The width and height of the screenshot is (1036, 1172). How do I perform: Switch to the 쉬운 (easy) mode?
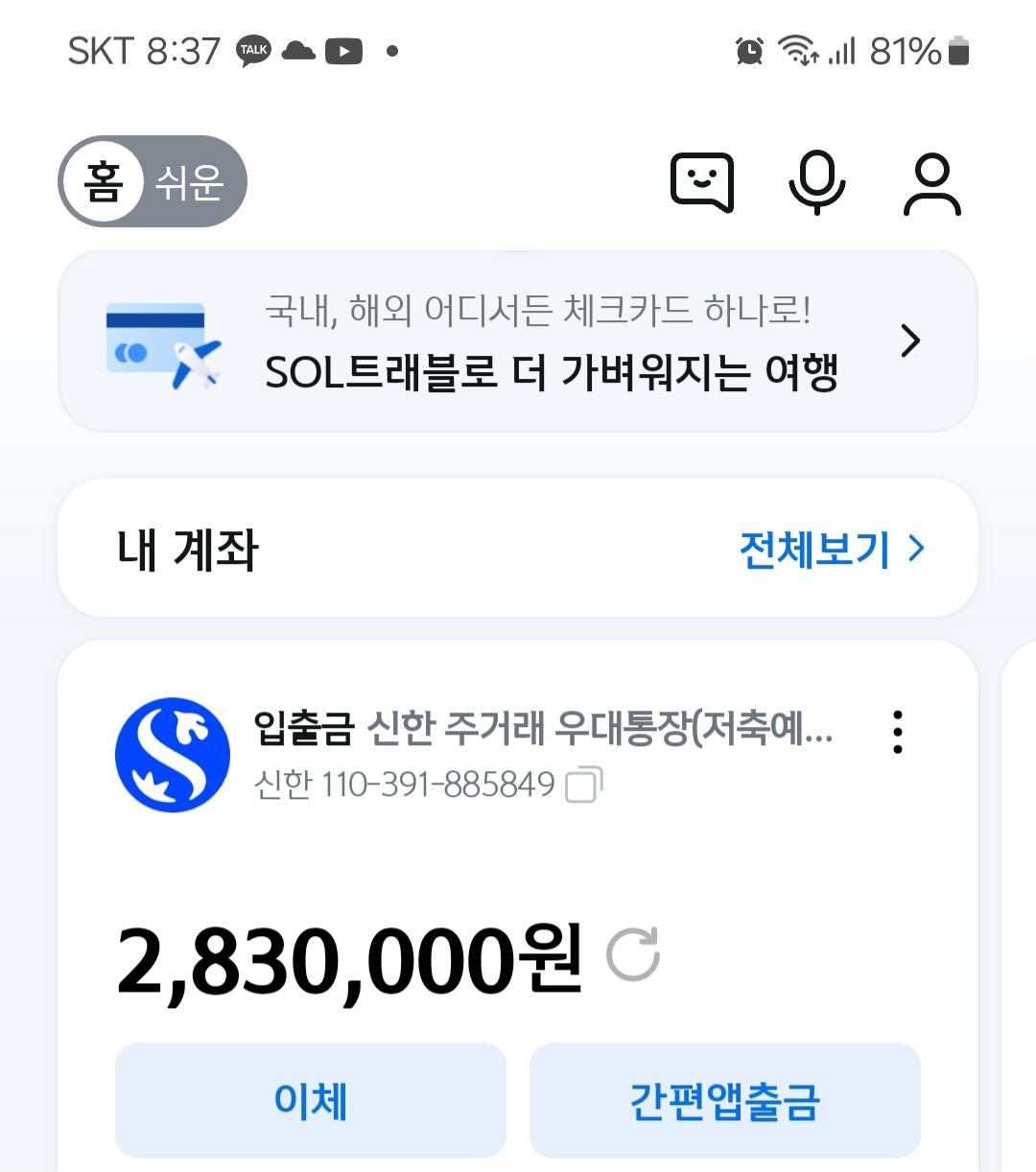coord(190,181)
